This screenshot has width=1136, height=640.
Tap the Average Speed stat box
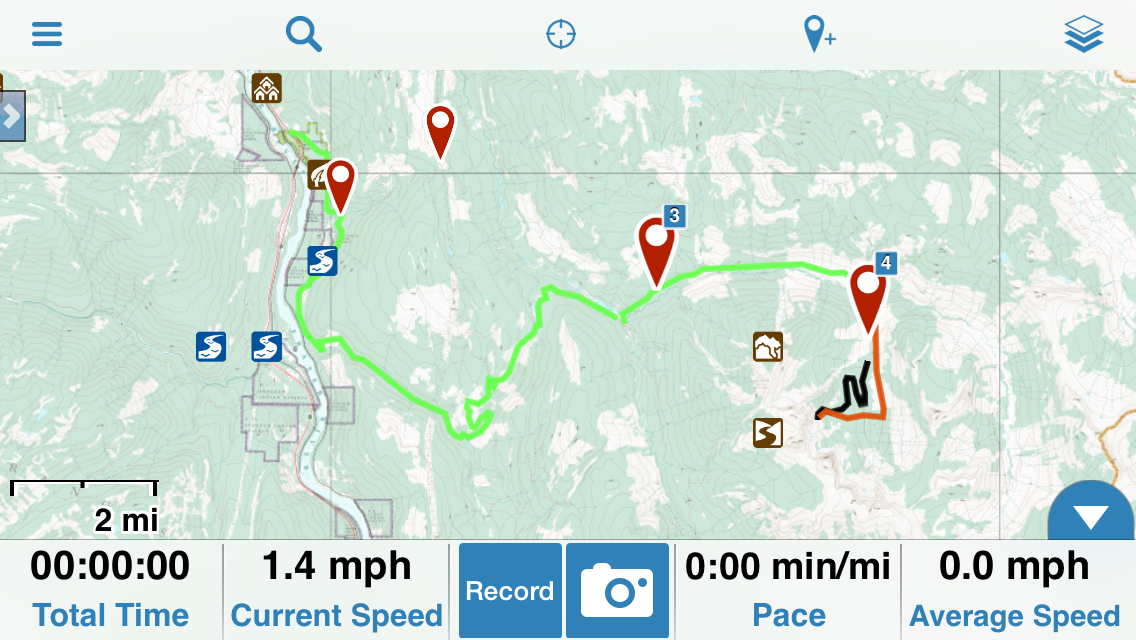coord(1014,590)
